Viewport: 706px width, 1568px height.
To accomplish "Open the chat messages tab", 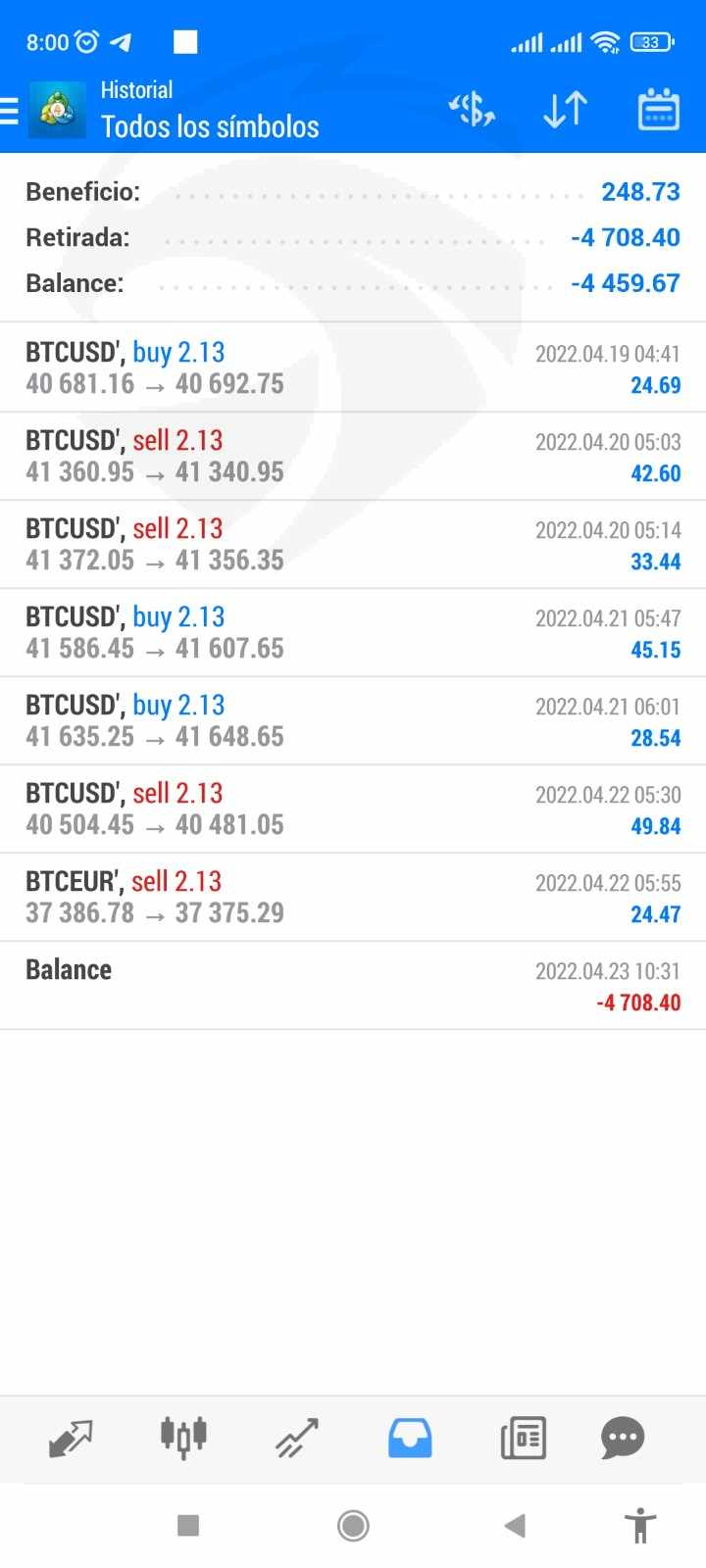I will pos(622,1438).
